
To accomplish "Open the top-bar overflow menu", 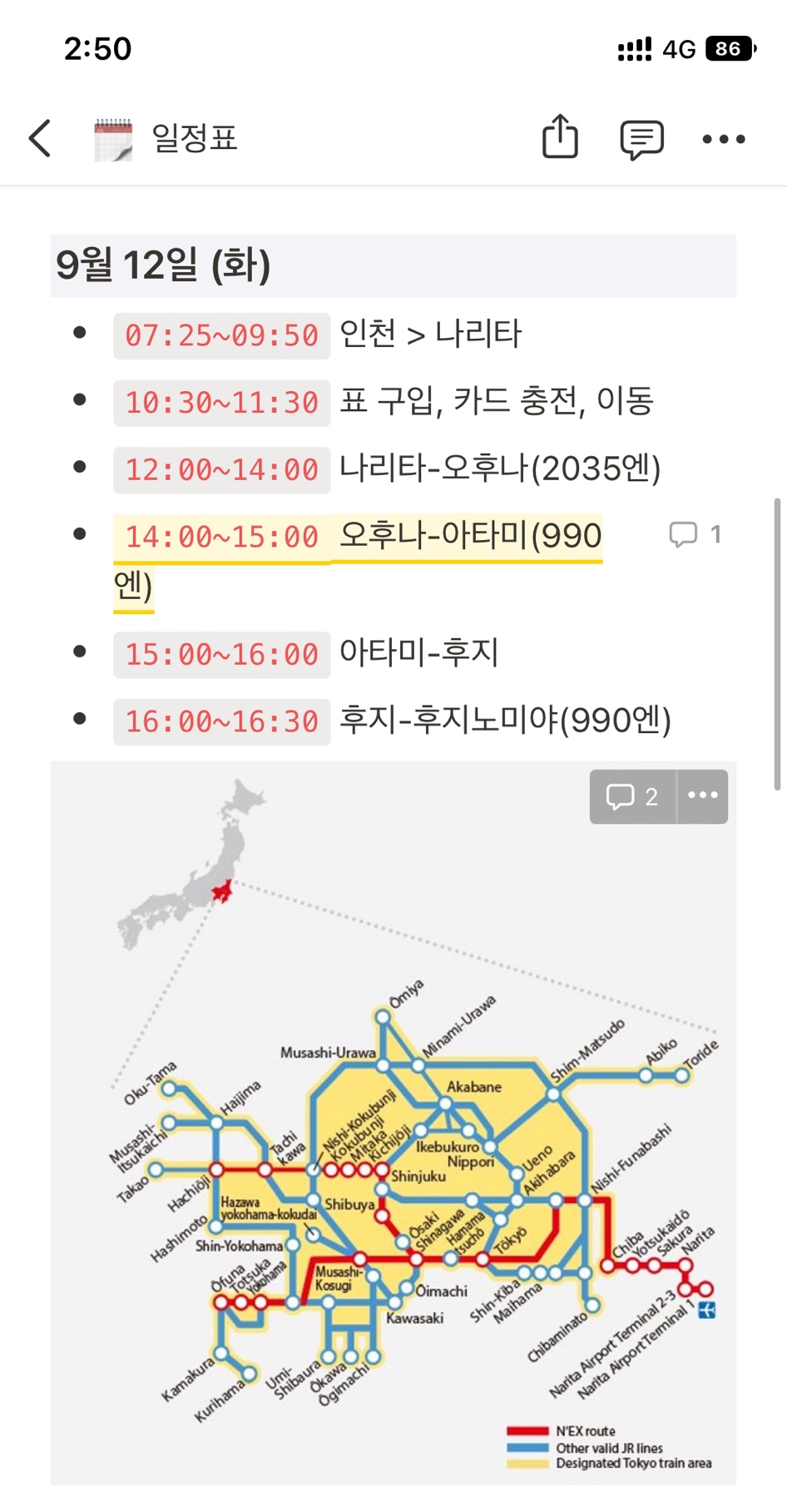I will click(723, 139).
